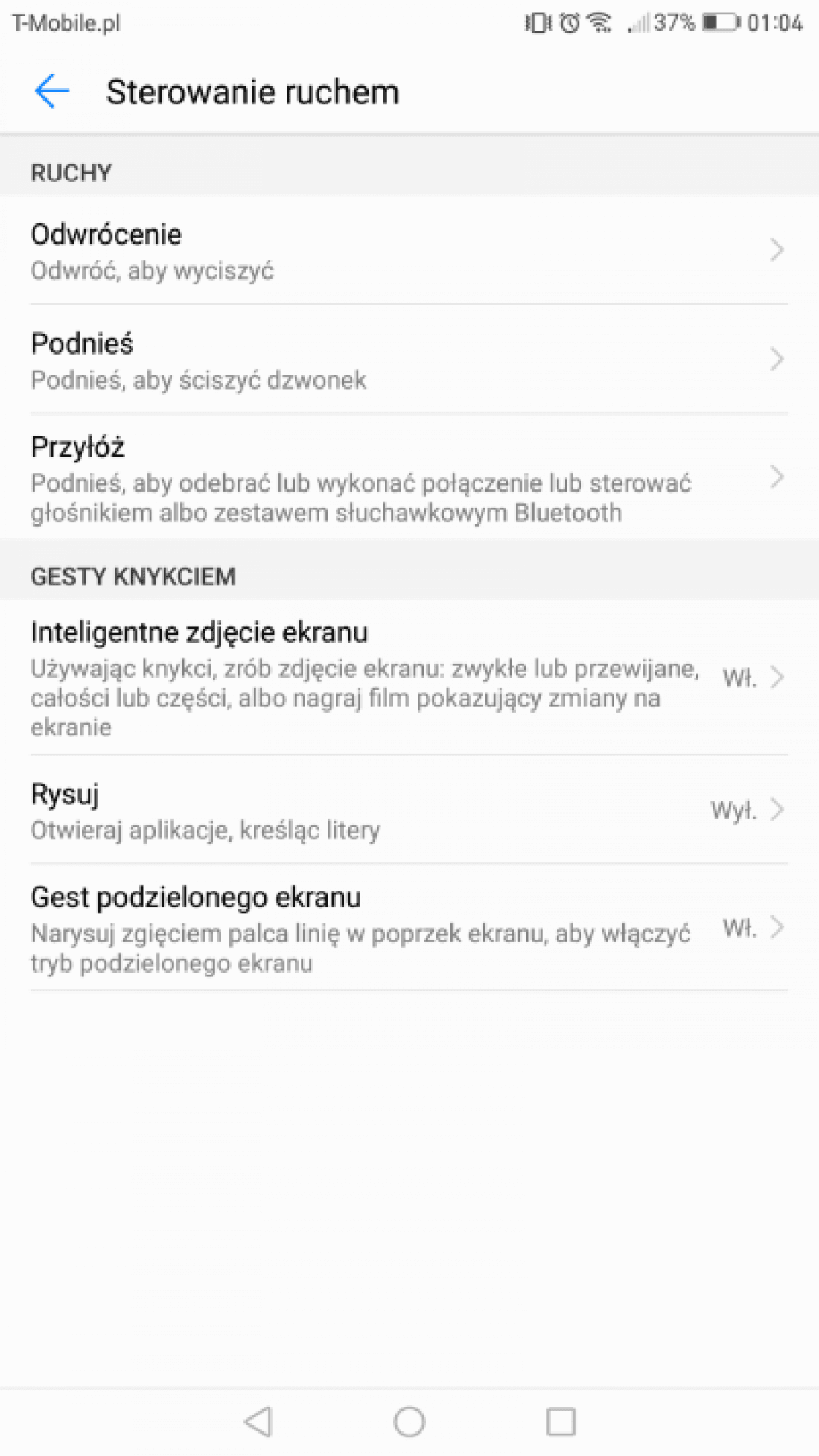Viewport: 819px width, 1456px height.
Task: Open the Rysuj gesture setting
Action: click(x=409, y=810)
